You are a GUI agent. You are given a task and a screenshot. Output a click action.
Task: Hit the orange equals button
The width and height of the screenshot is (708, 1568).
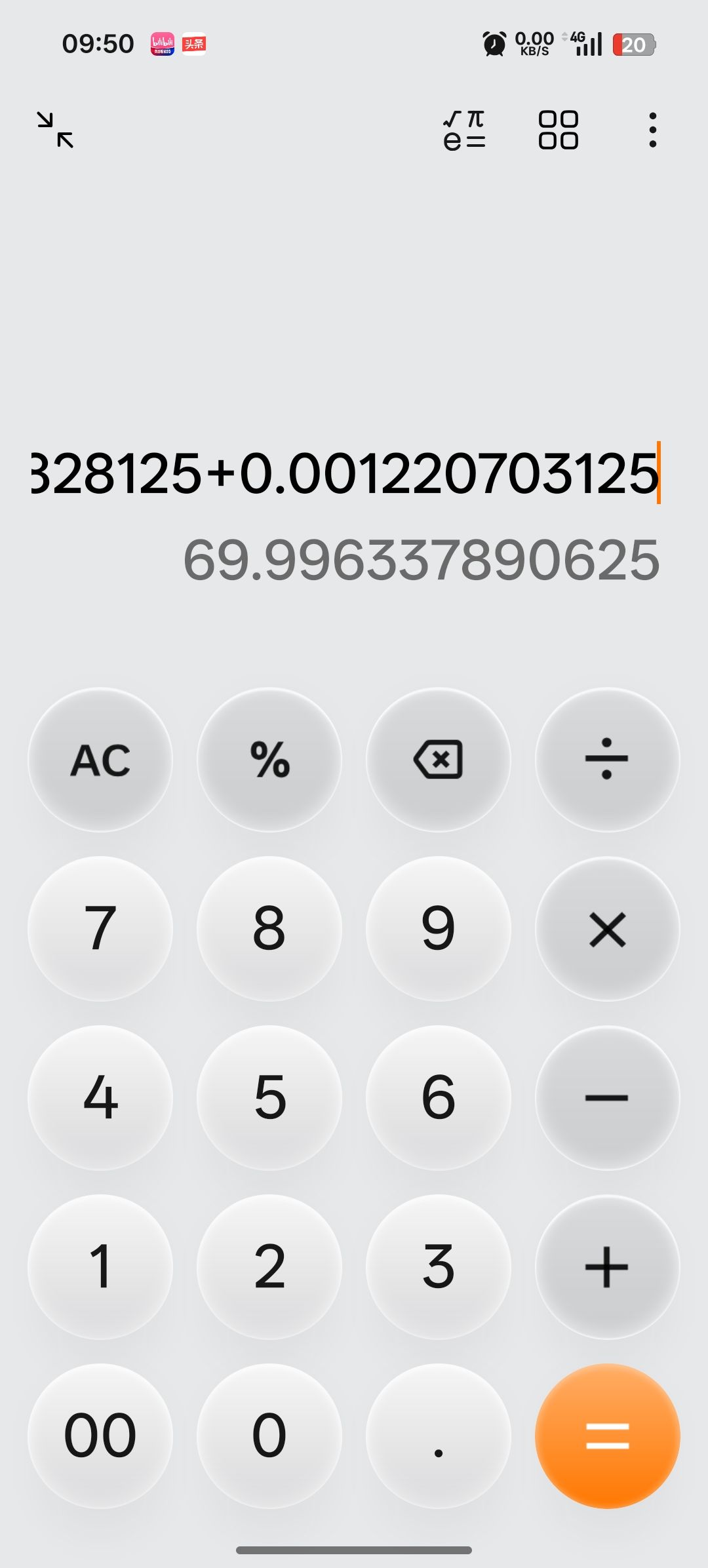coord(608,1436)
